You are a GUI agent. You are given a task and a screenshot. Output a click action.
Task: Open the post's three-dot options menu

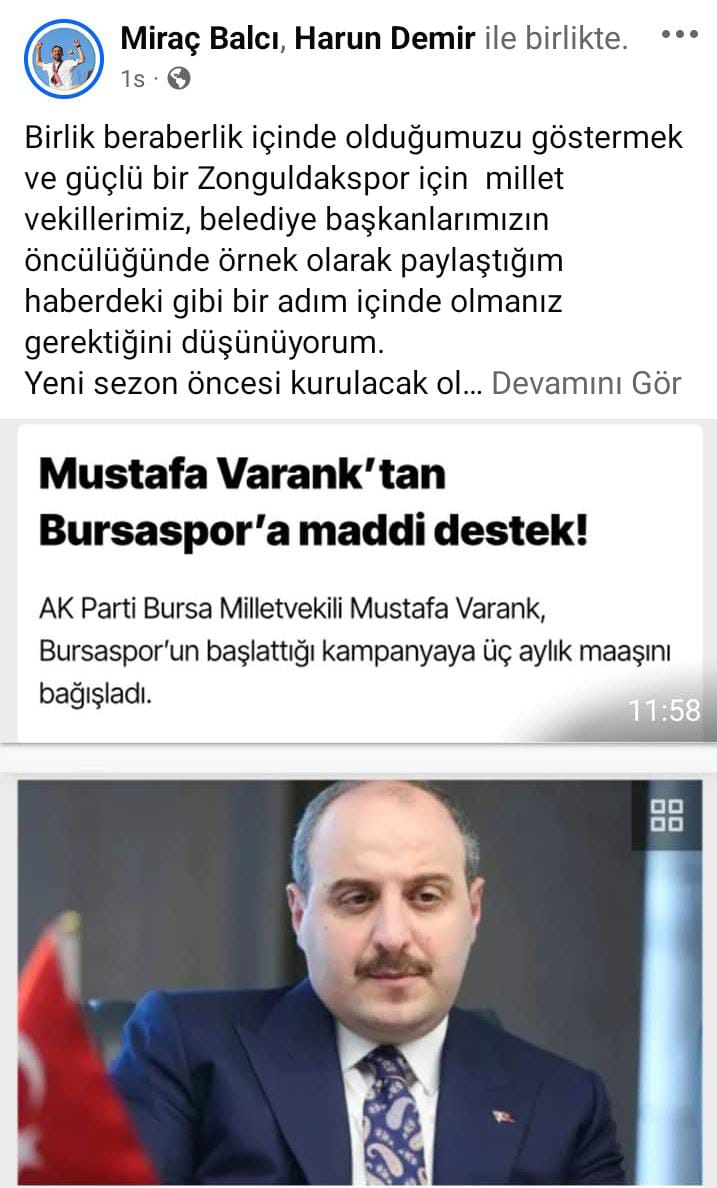(x=680, y=34)
